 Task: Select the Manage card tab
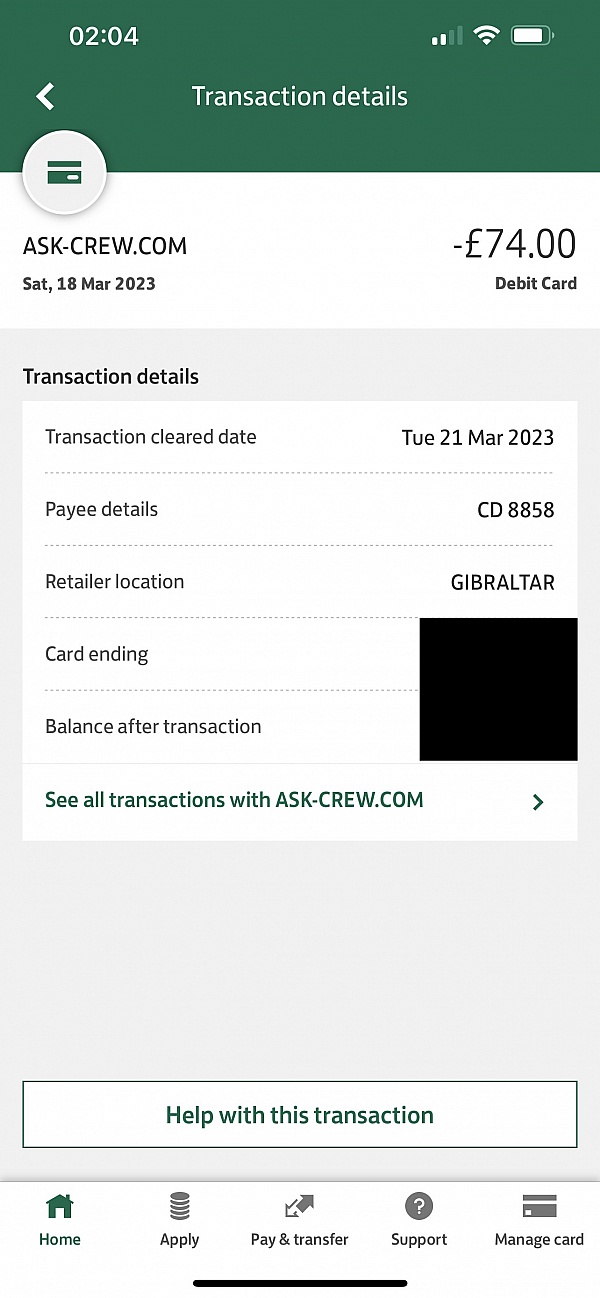coord(539,1221)
